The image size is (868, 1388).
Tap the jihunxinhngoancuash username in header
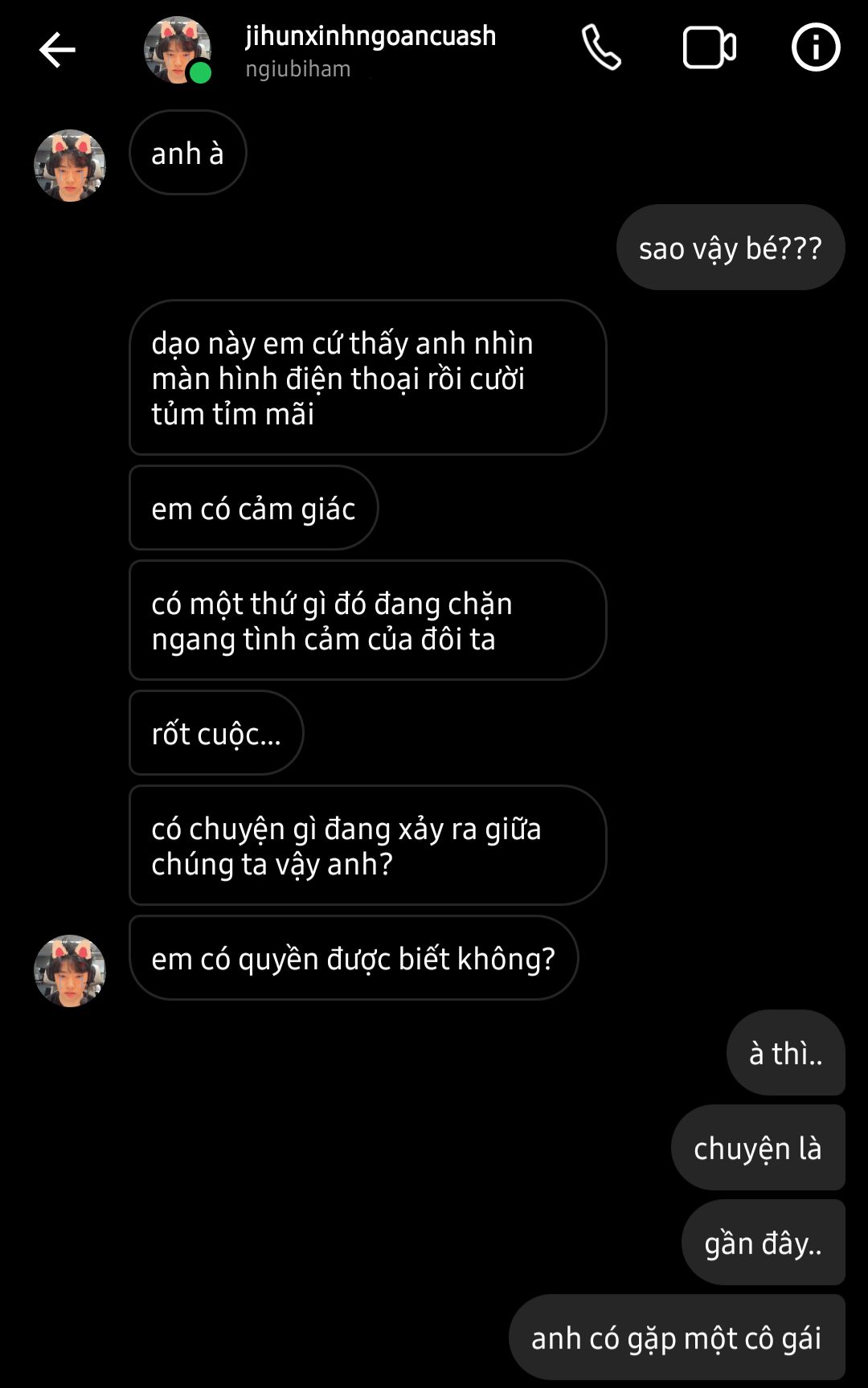point(370,36)
